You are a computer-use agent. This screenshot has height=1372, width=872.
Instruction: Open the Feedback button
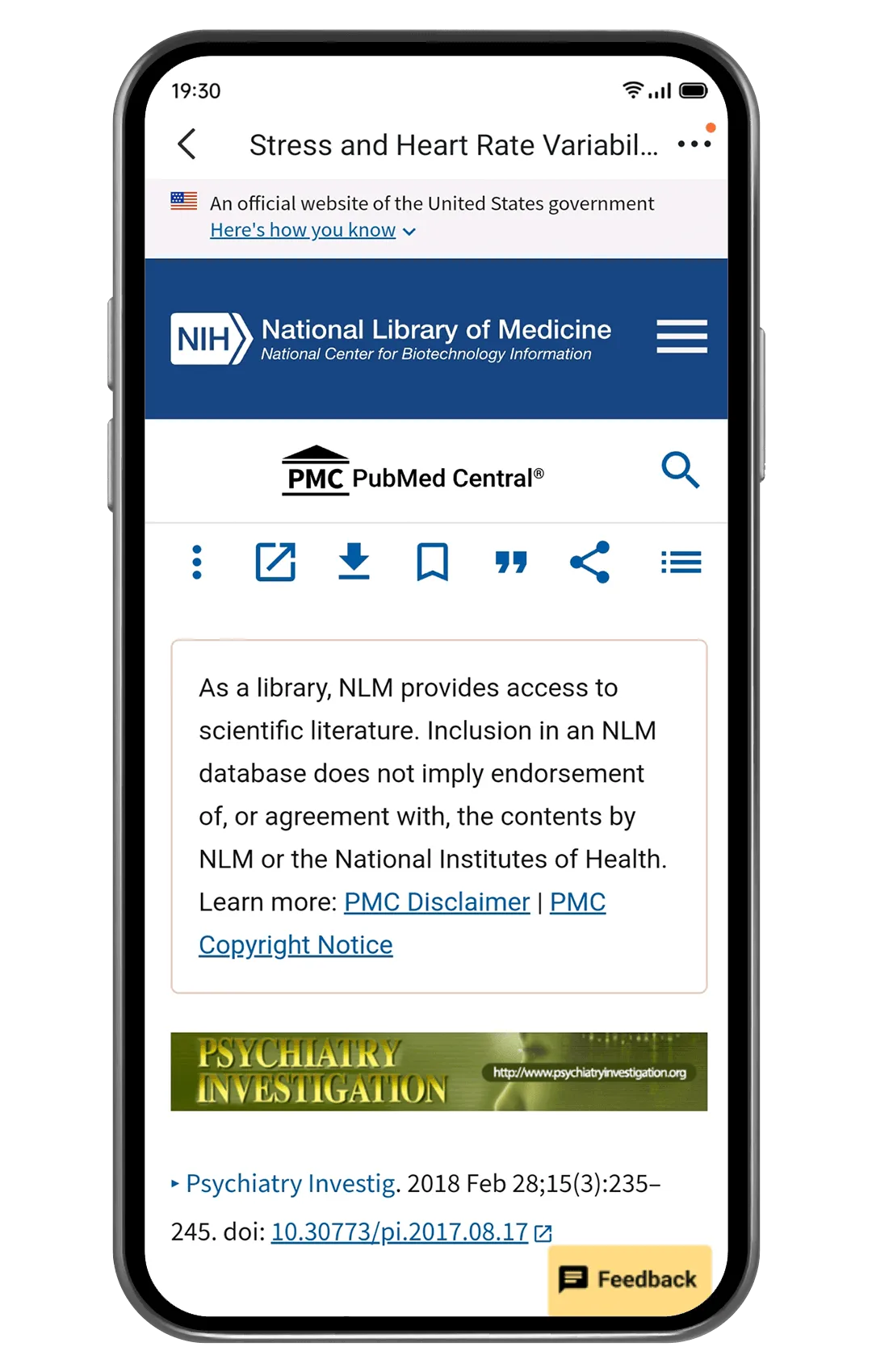tap(630, 1279)
